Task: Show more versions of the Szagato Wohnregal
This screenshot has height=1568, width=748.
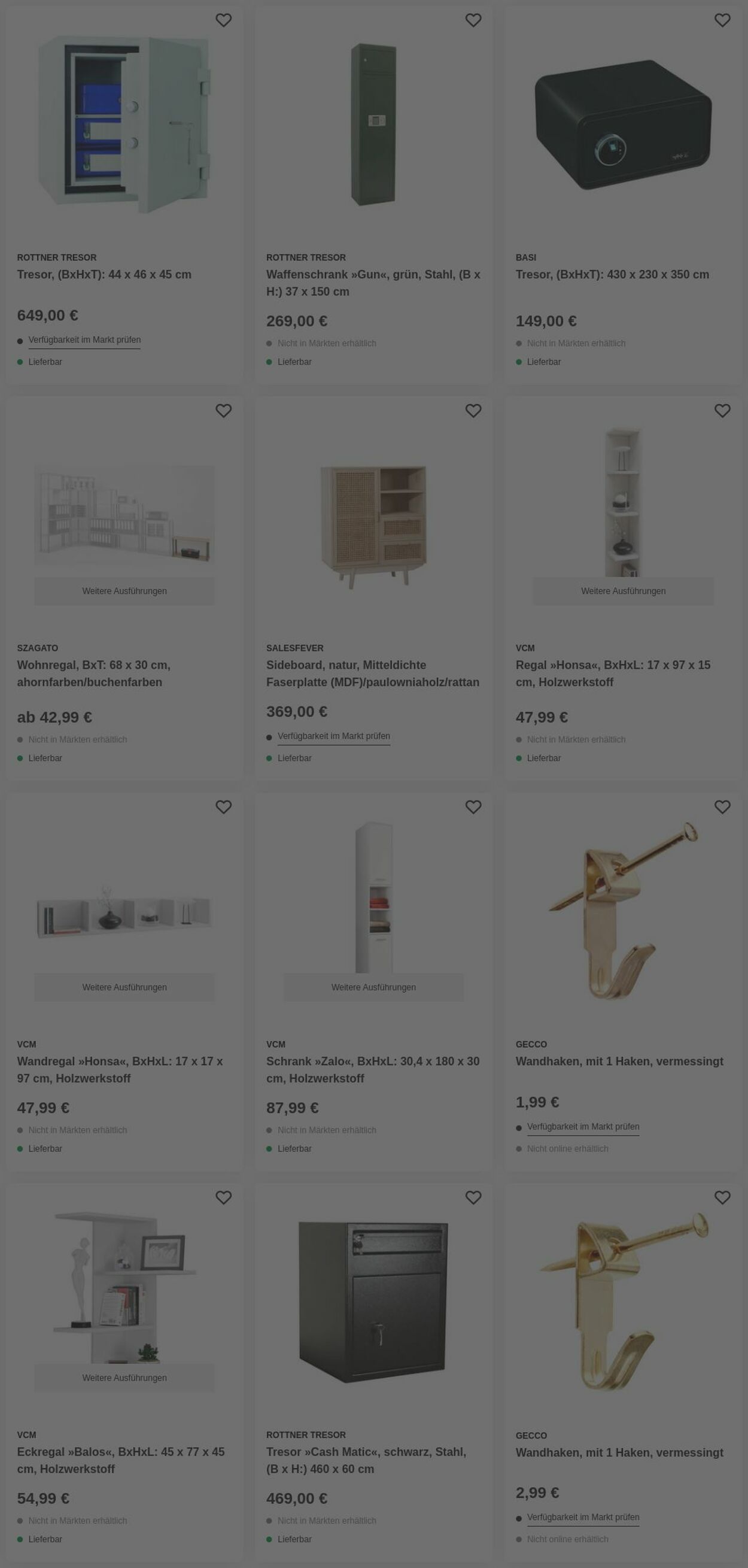Action: 124,591
